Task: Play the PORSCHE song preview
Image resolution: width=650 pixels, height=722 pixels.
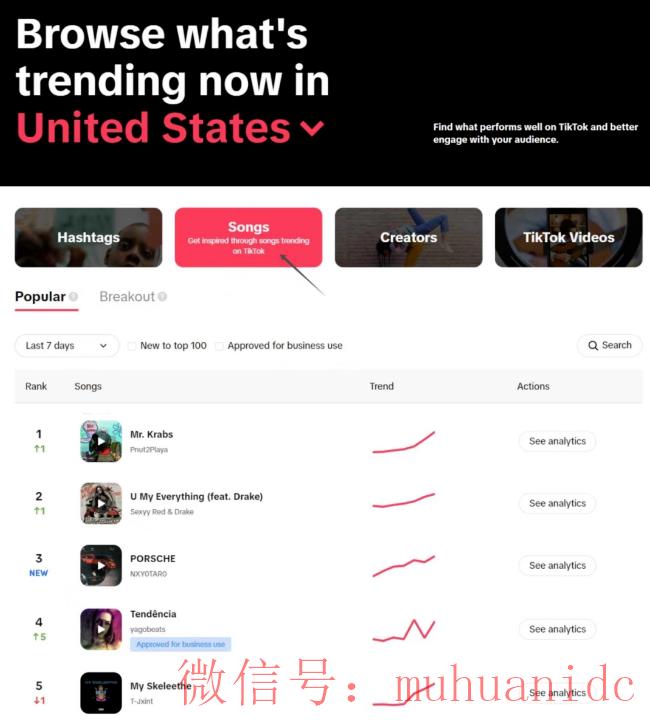Action: click(x=101, y=565)
